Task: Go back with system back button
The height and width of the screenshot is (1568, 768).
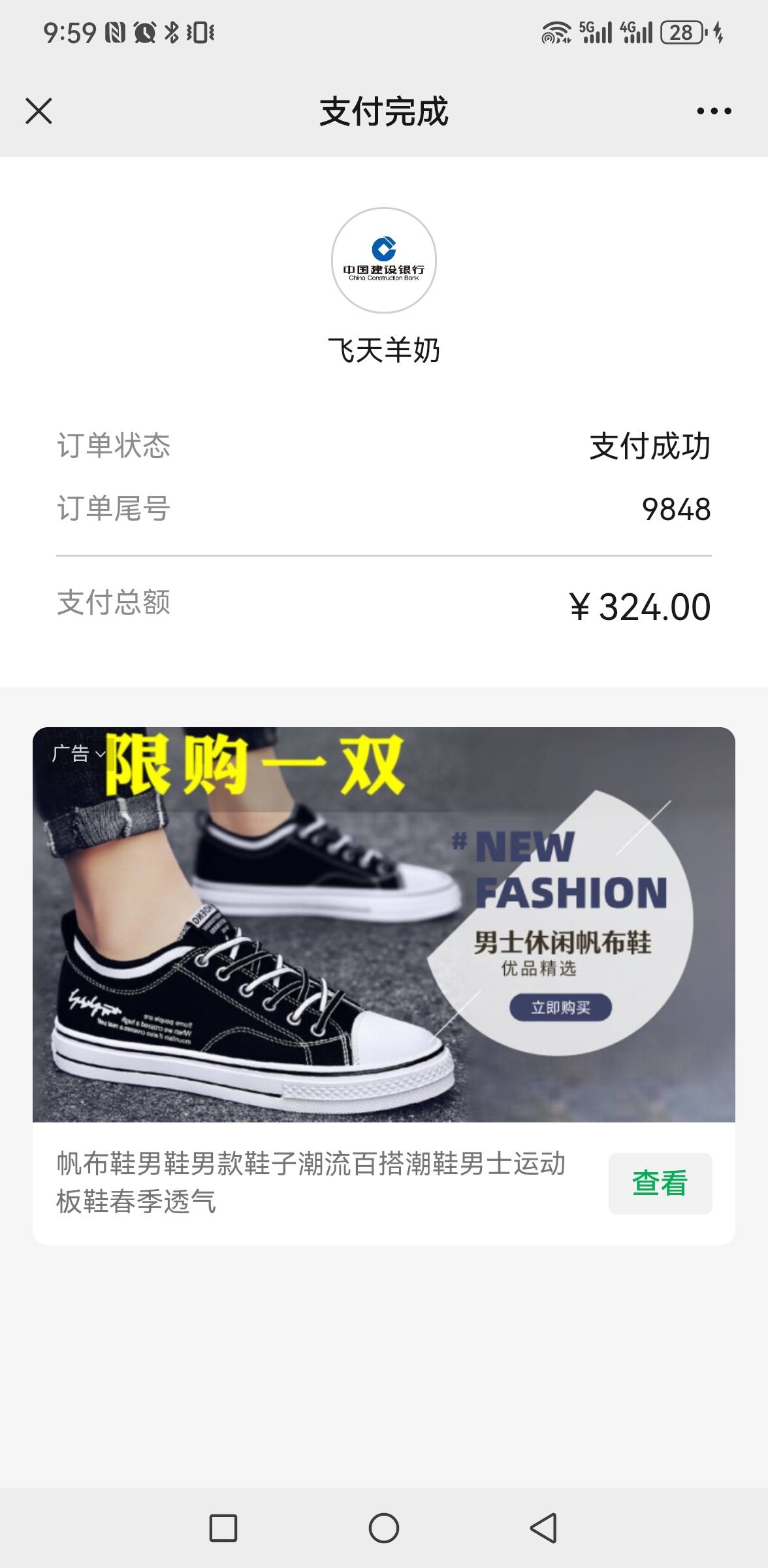Action: coord(543,1528)
